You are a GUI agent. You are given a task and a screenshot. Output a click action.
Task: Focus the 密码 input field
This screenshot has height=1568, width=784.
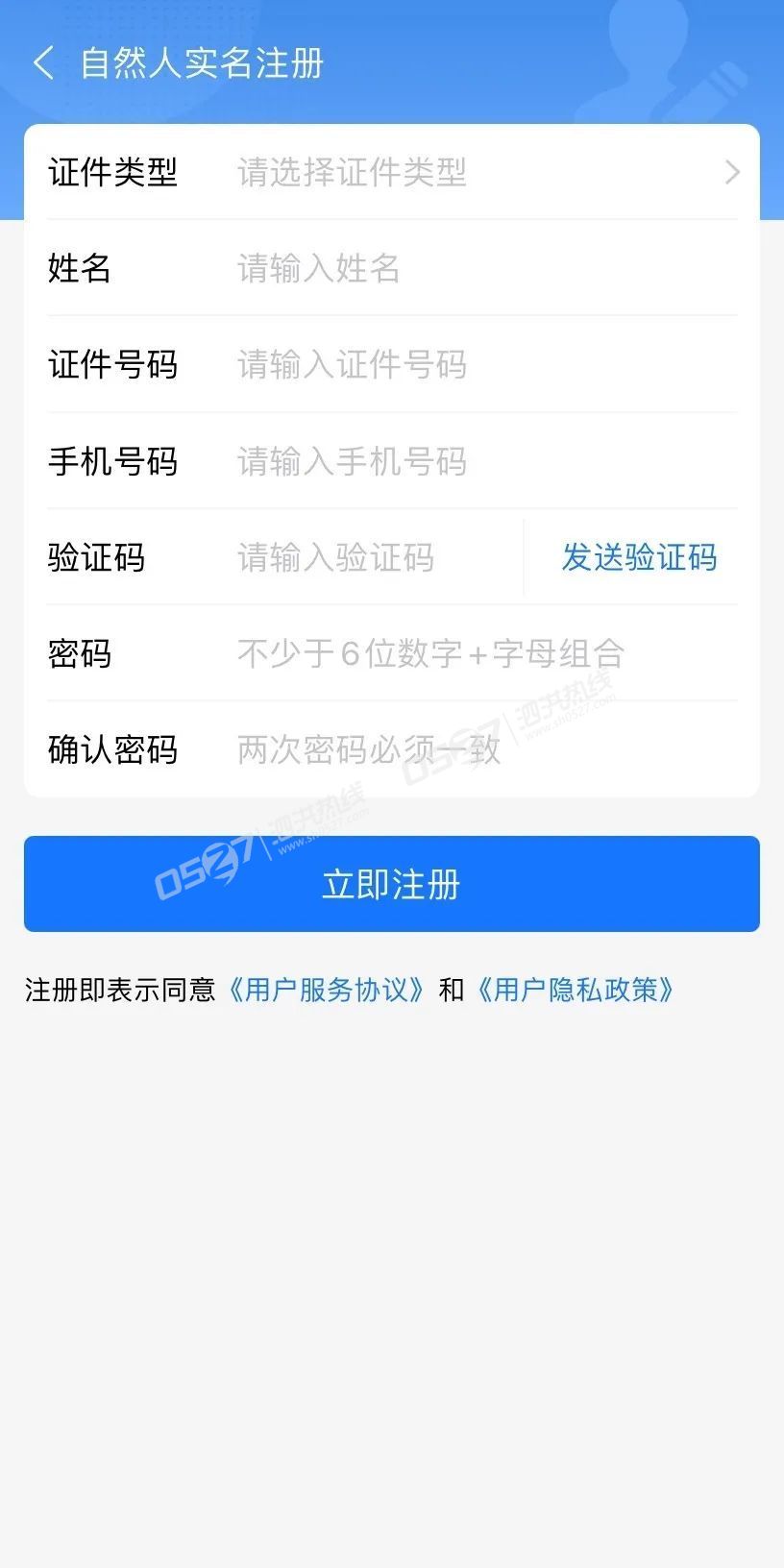click(x=480, y=653)
